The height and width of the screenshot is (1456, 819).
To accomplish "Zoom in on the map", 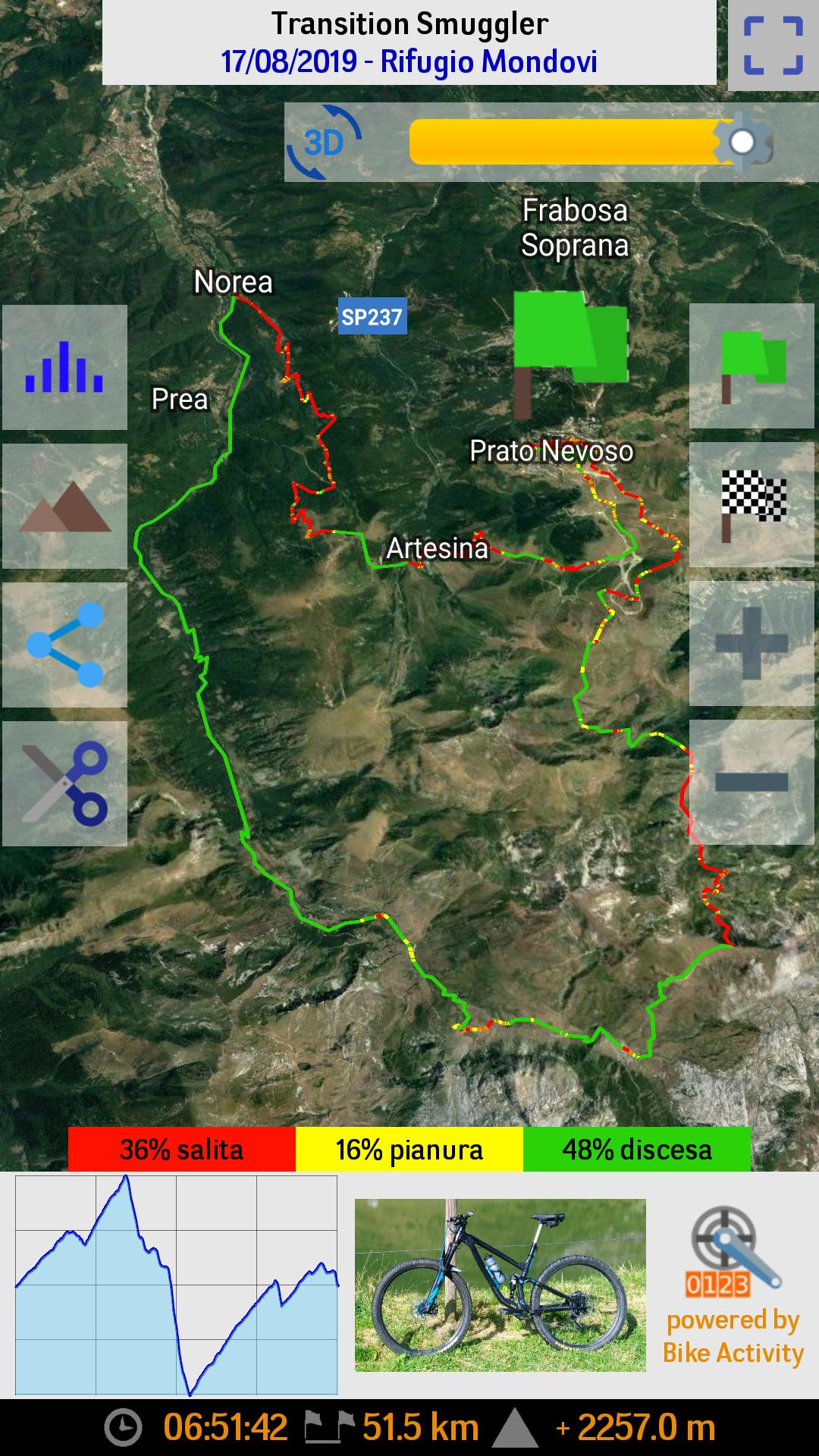I will tap(752, 644).
